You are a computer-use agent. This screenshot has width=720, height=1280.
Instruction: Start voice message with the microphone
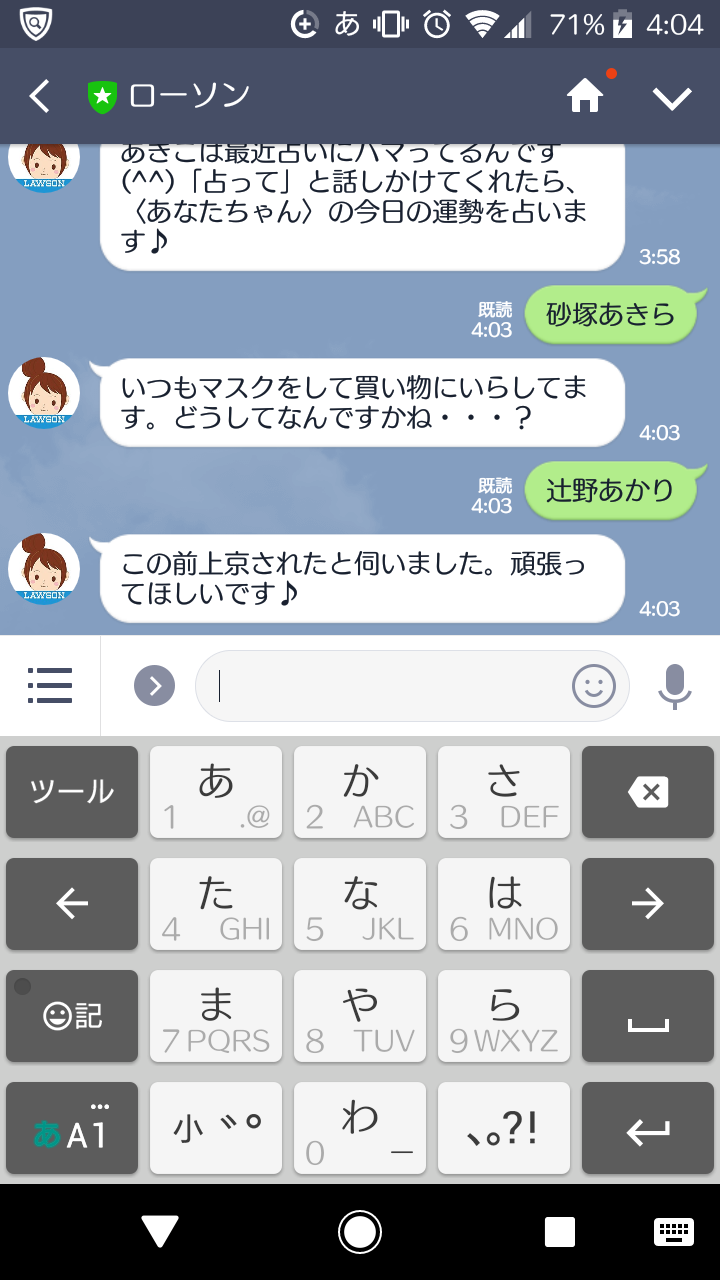click(675, 686)
